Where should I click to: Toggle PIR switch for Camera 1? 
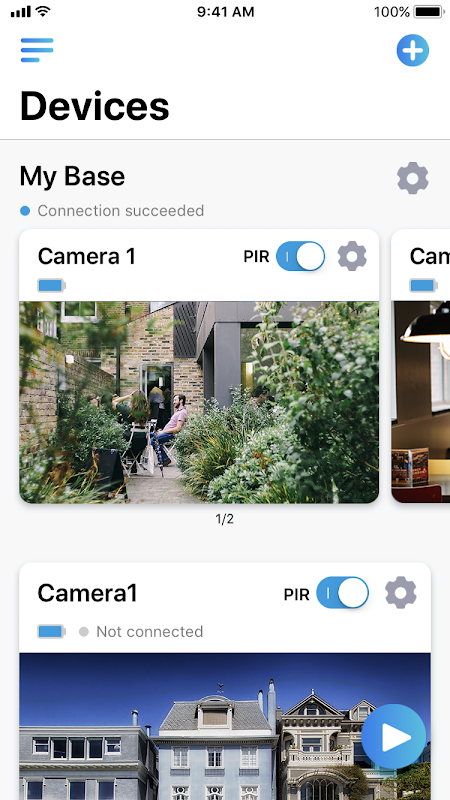click(301, 256)
